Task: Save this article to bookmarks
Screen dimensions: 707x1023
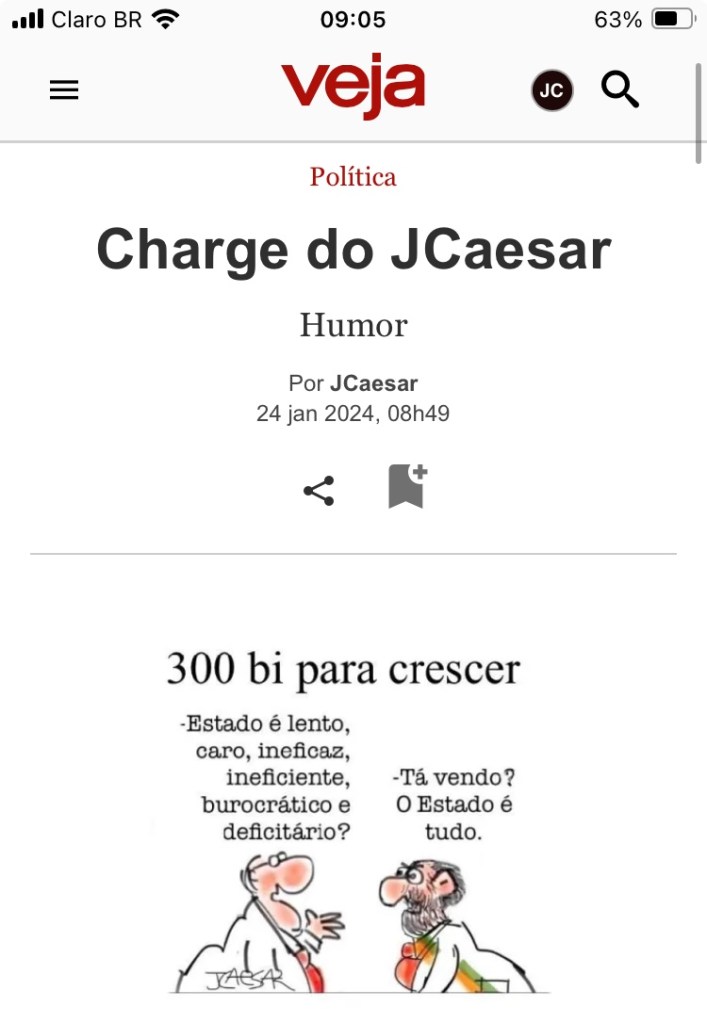Action: click(x=407, y=487)
